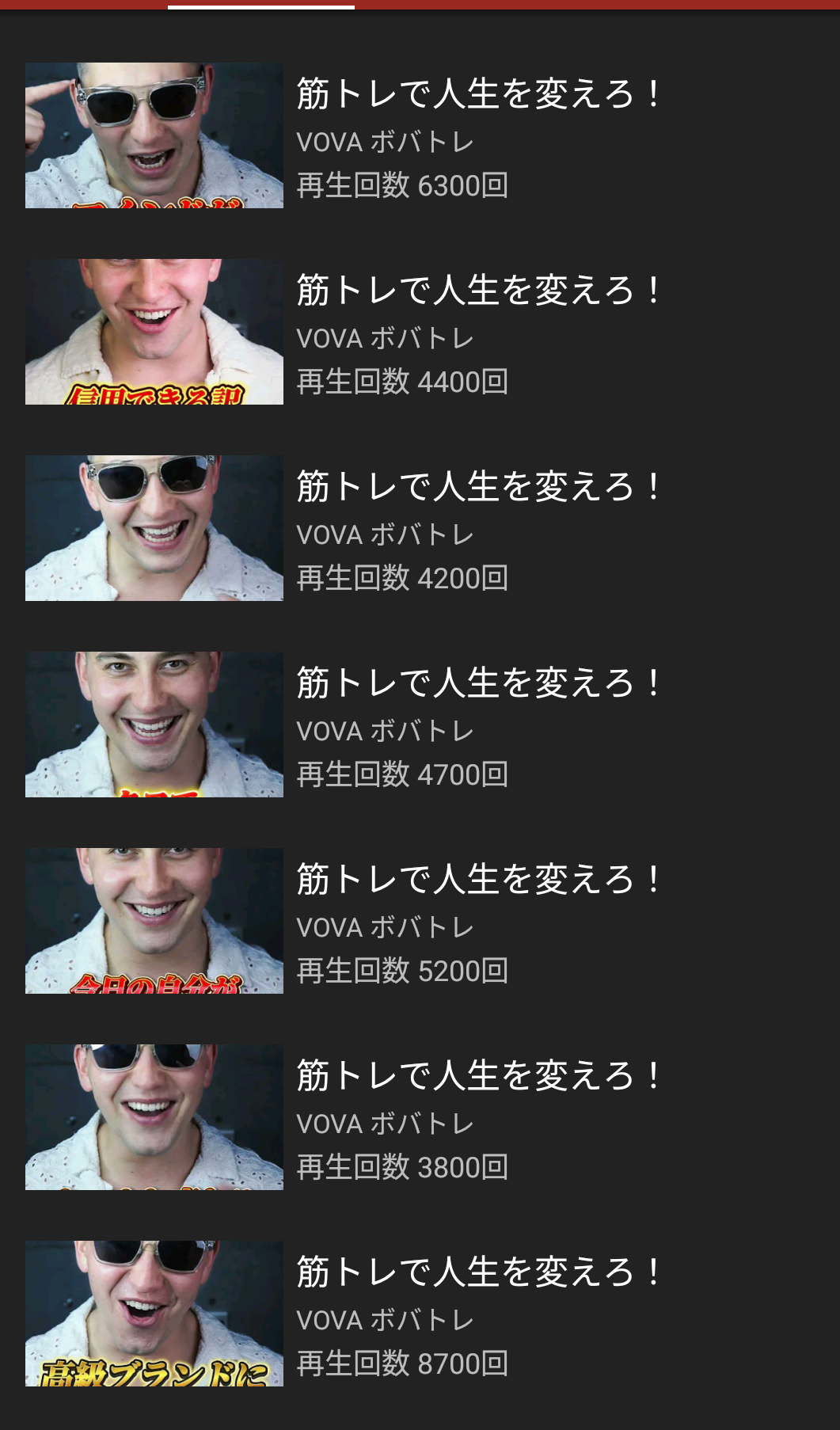840x1430 pixels.
Task: Open the video with 6300 views
Action: [420, 135]
